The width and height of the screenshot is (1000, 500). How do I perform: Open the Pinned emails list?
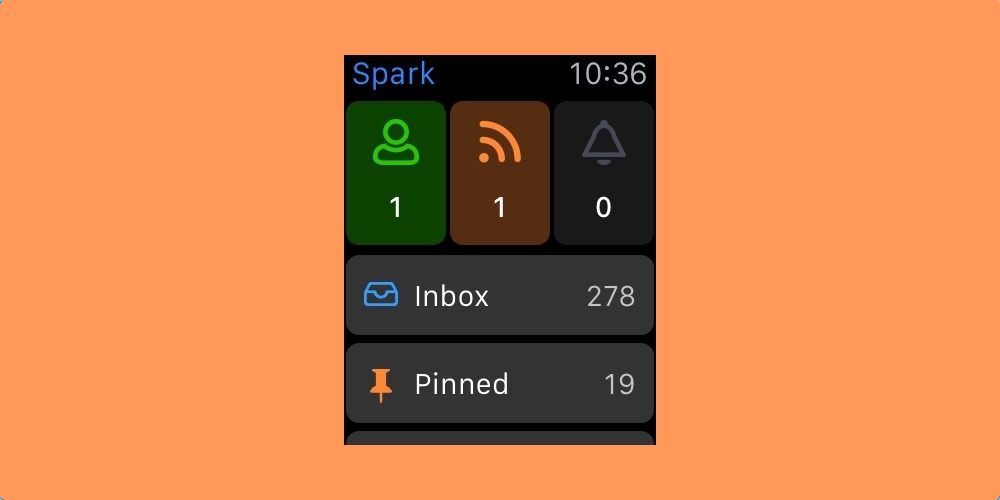pos(500,384)
